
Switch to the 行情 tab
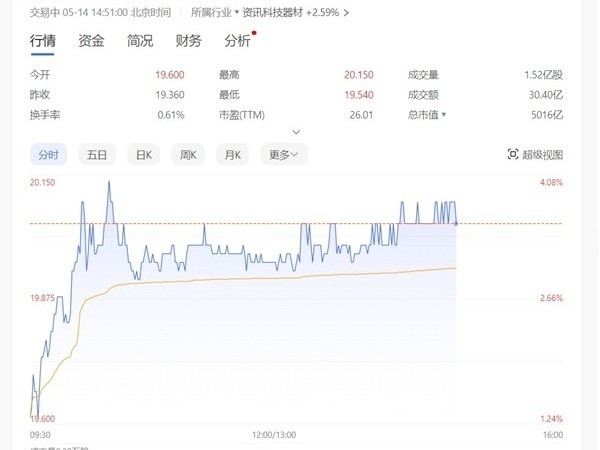point(43,41)
